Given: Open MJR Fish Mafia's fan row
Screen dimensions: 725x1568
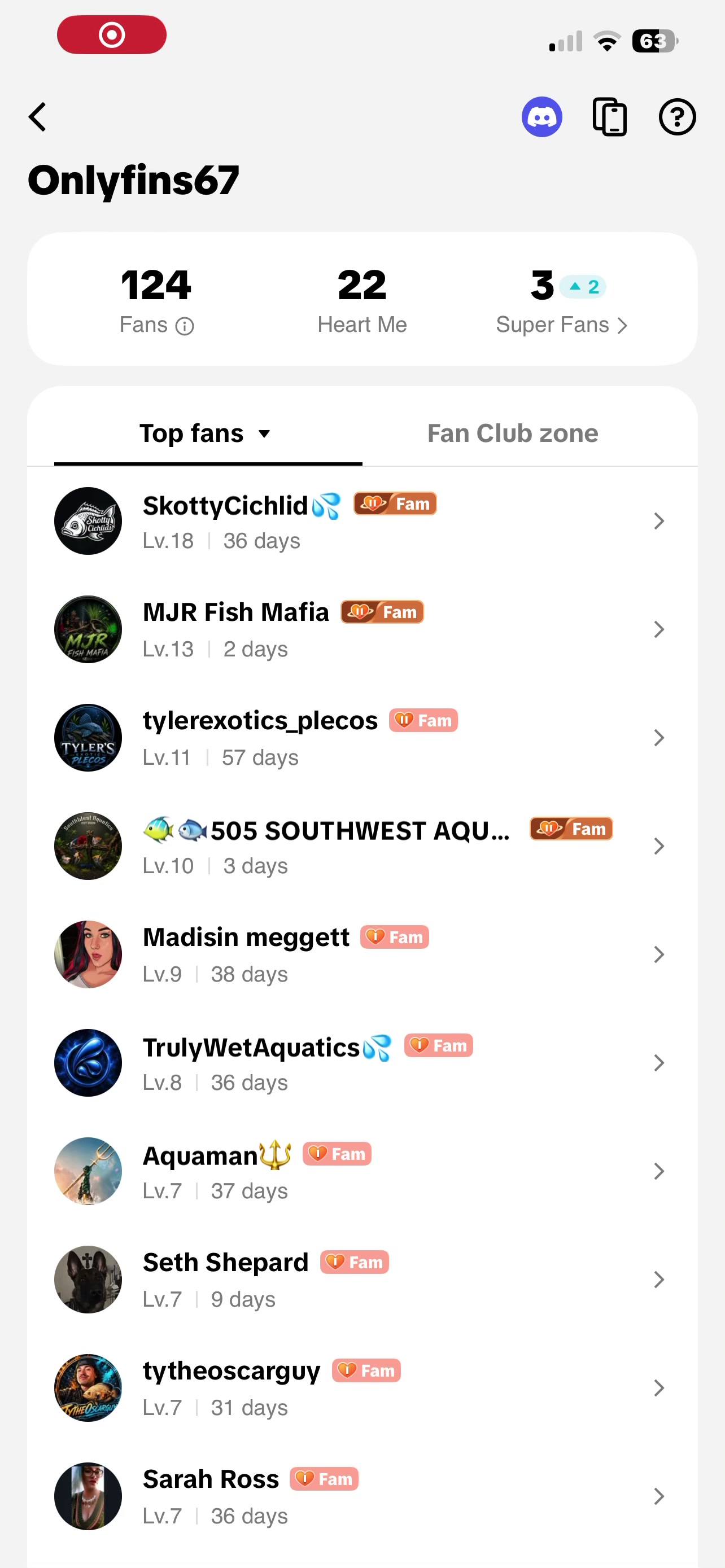Looking at the screenshot, I should click(x=362, y=629).
